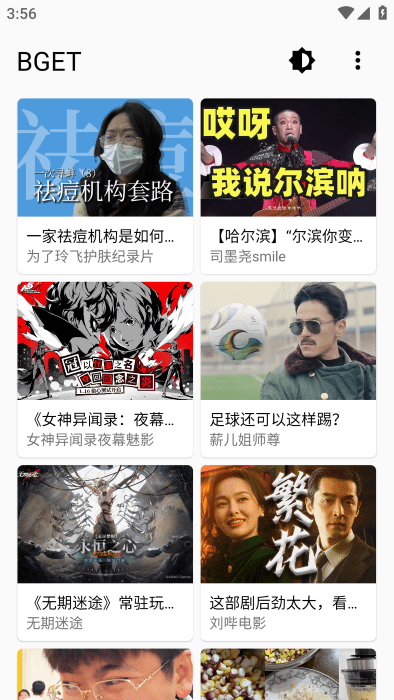Open the 【哈尔滨】尔滨你变 video card
Image resolution: width=394 pixels, height=700 pixels.
coord(288,186)
